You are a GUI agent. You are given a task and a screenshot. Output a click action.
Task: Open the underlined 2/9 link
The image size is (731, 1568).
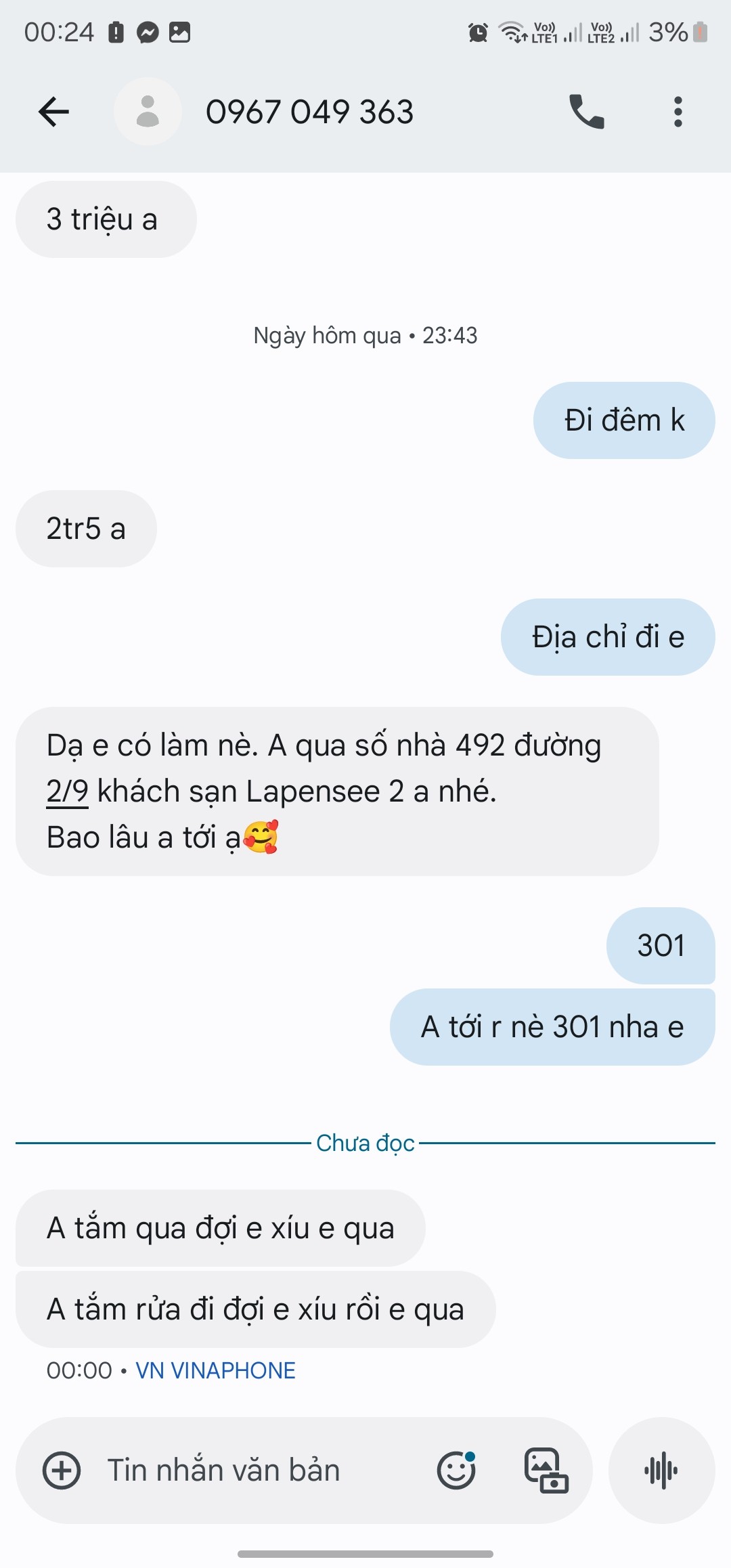67,791
